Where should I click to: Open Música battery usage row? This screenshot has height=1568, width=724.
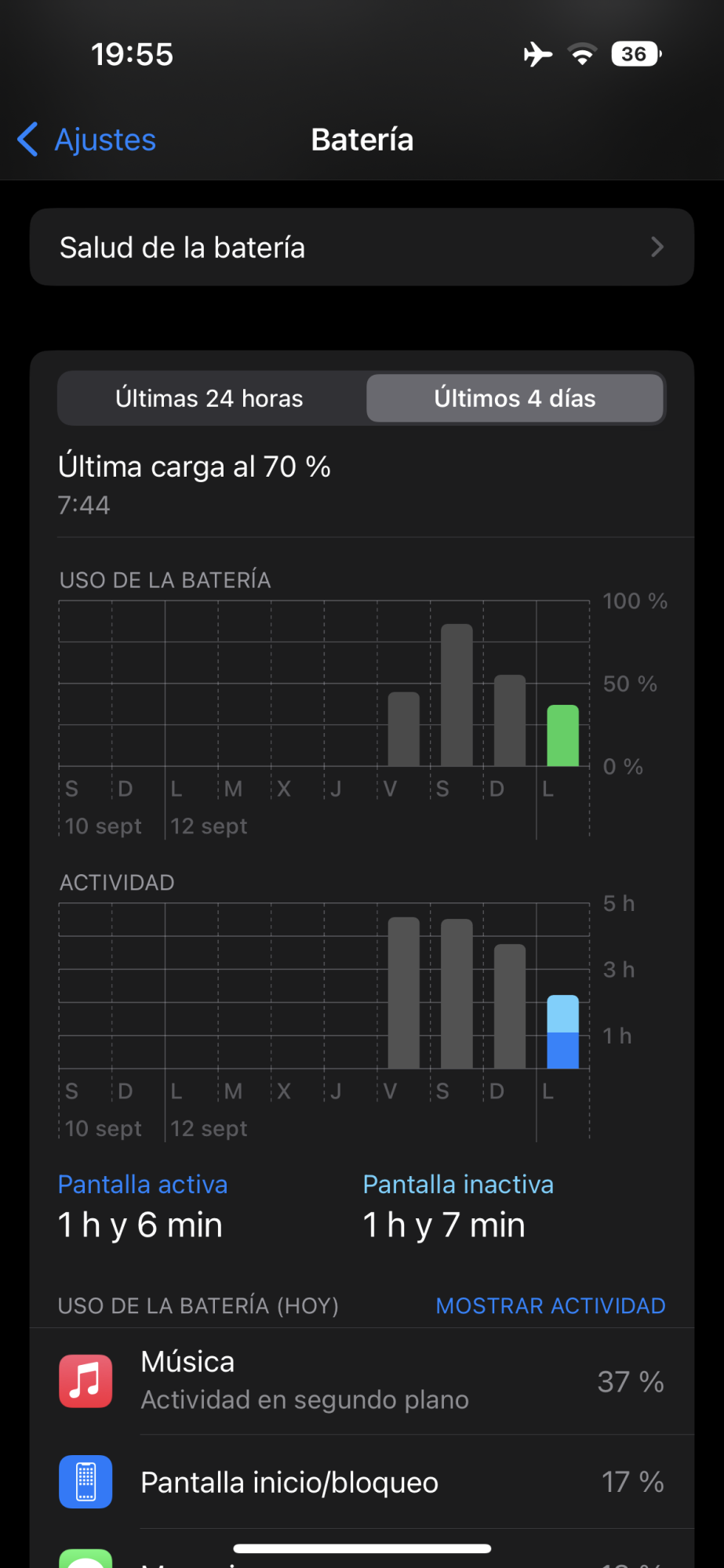pyautogui.click(x=362, y=1381)
